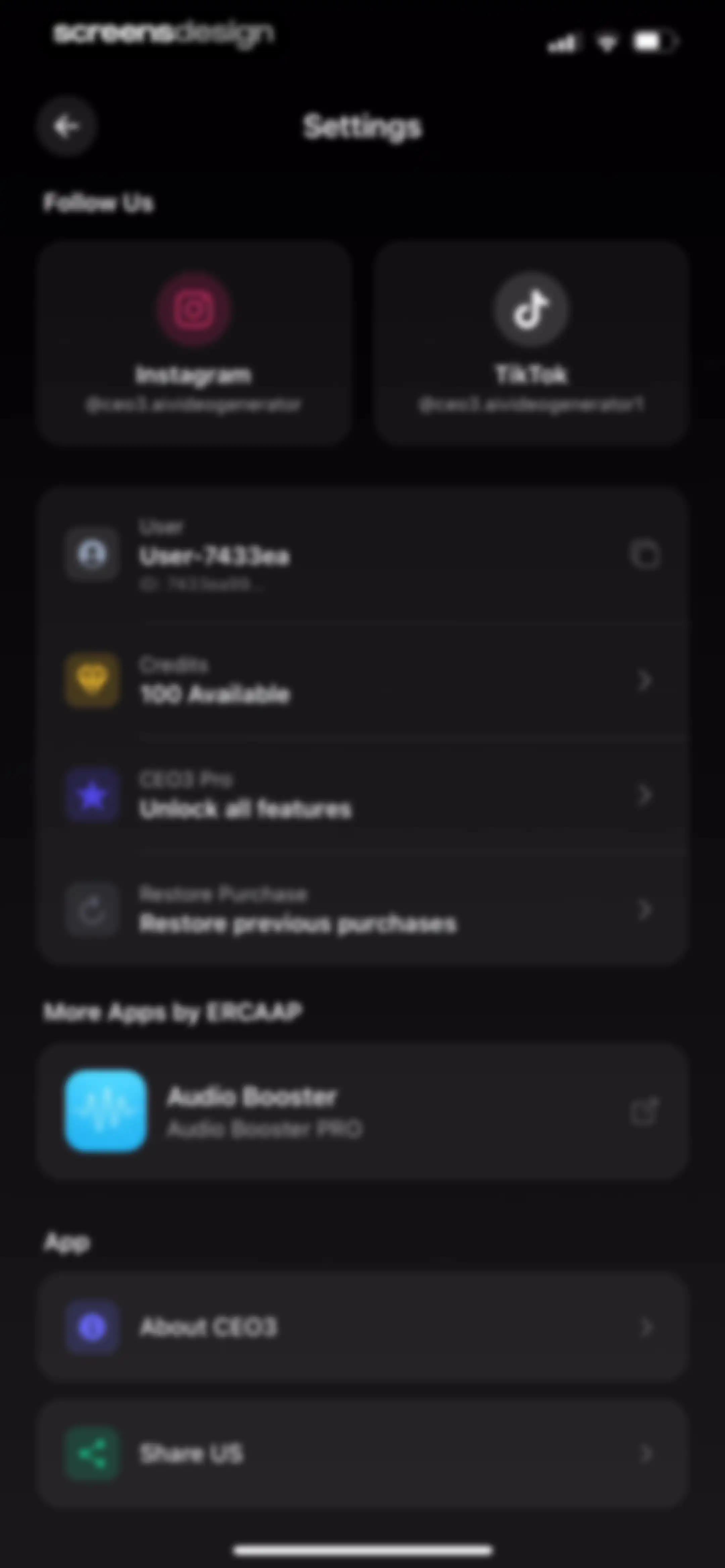Select Restore previous purchases

point(363,909)
